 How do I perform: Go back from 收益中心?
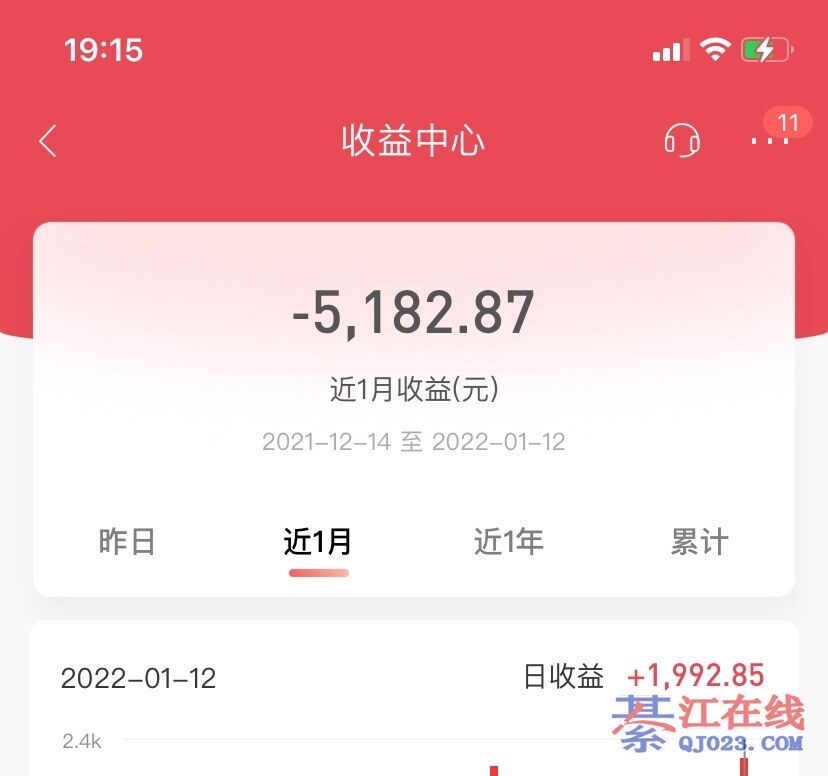click(x=47, y=141)
